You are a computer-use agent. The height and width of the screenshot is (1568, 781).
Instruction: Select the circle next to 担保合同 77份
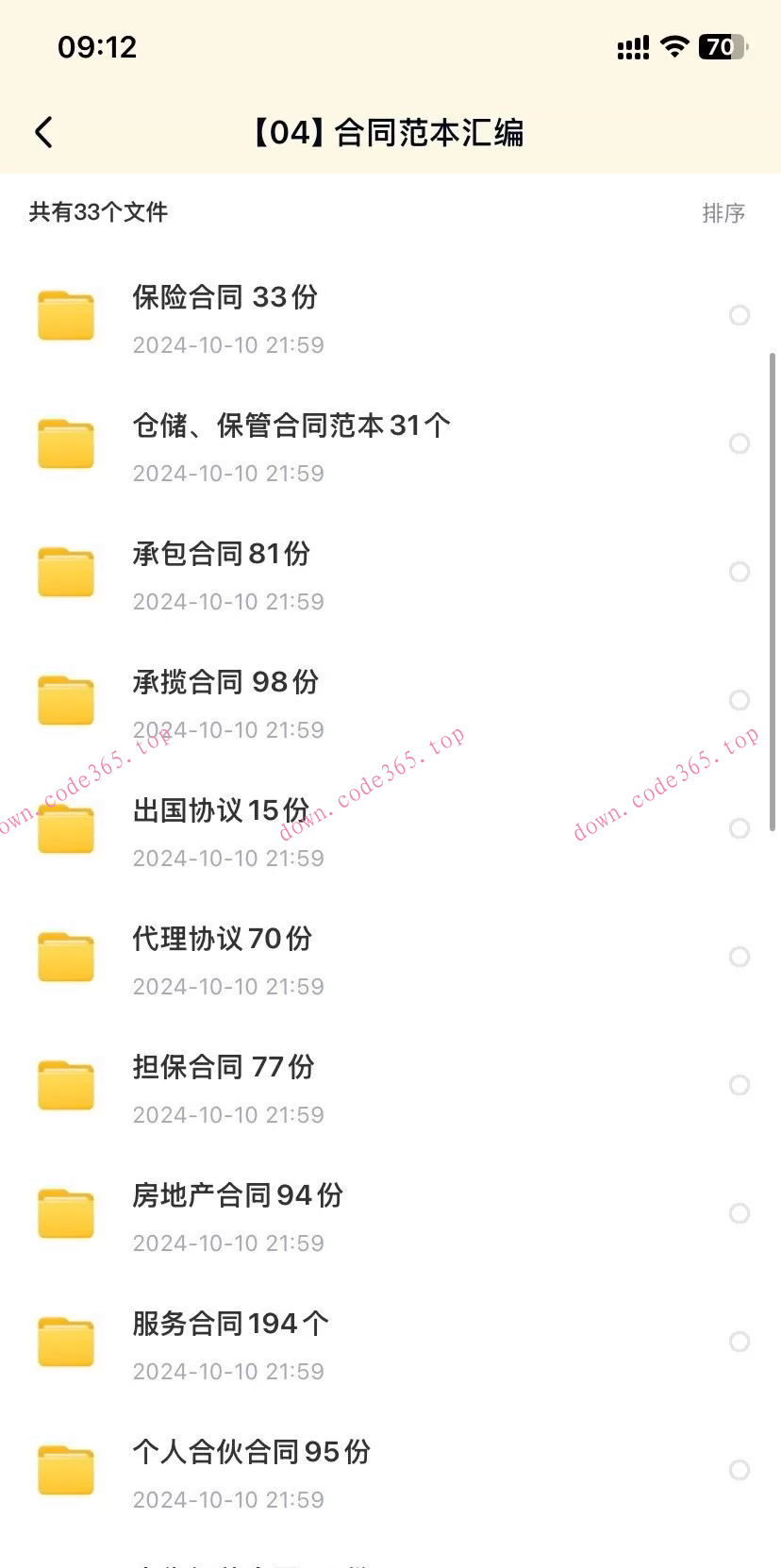[739, 1085]
